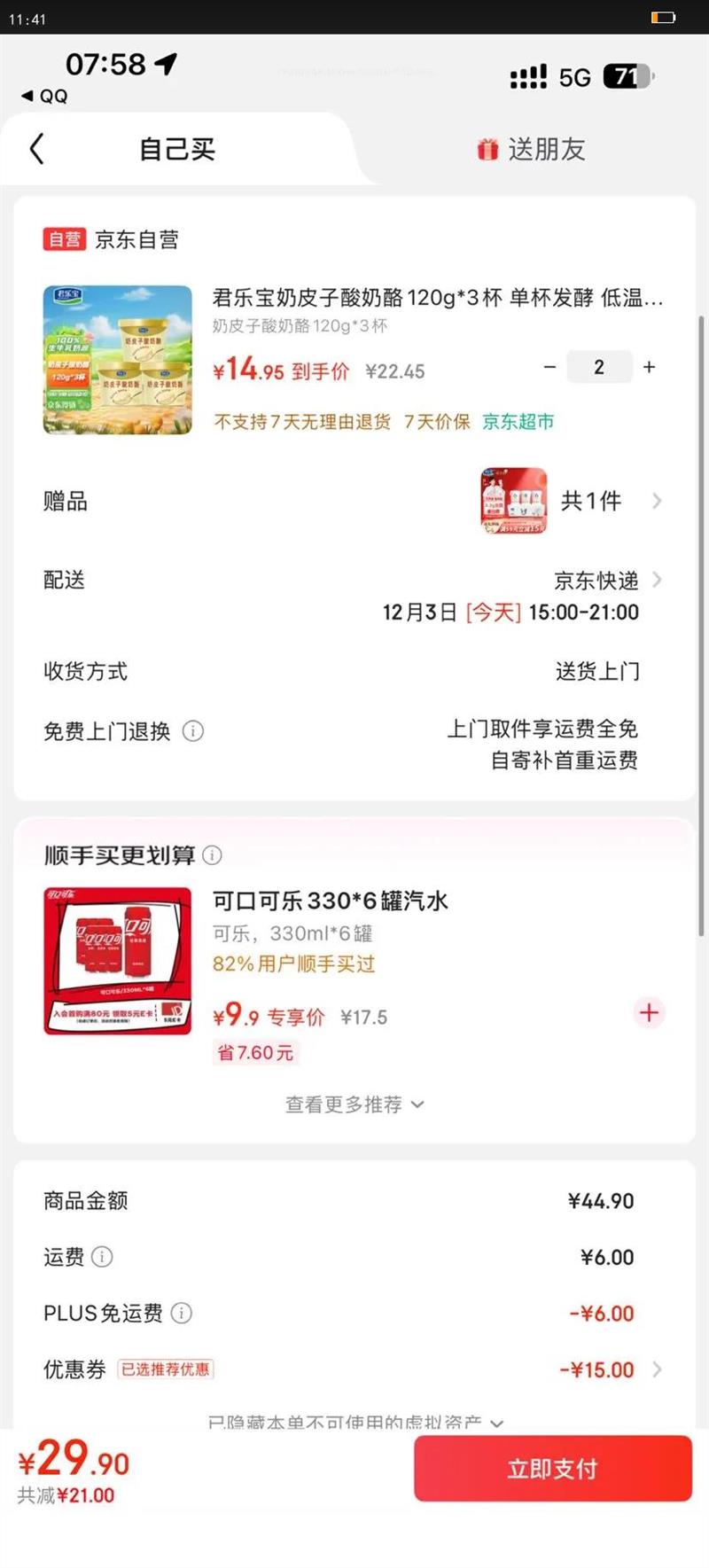The height and width of the screenshot is (1568, 709).
Task: Switch to the 送朋友 tab
Action: pyautogui.click(x=532, y=149)
